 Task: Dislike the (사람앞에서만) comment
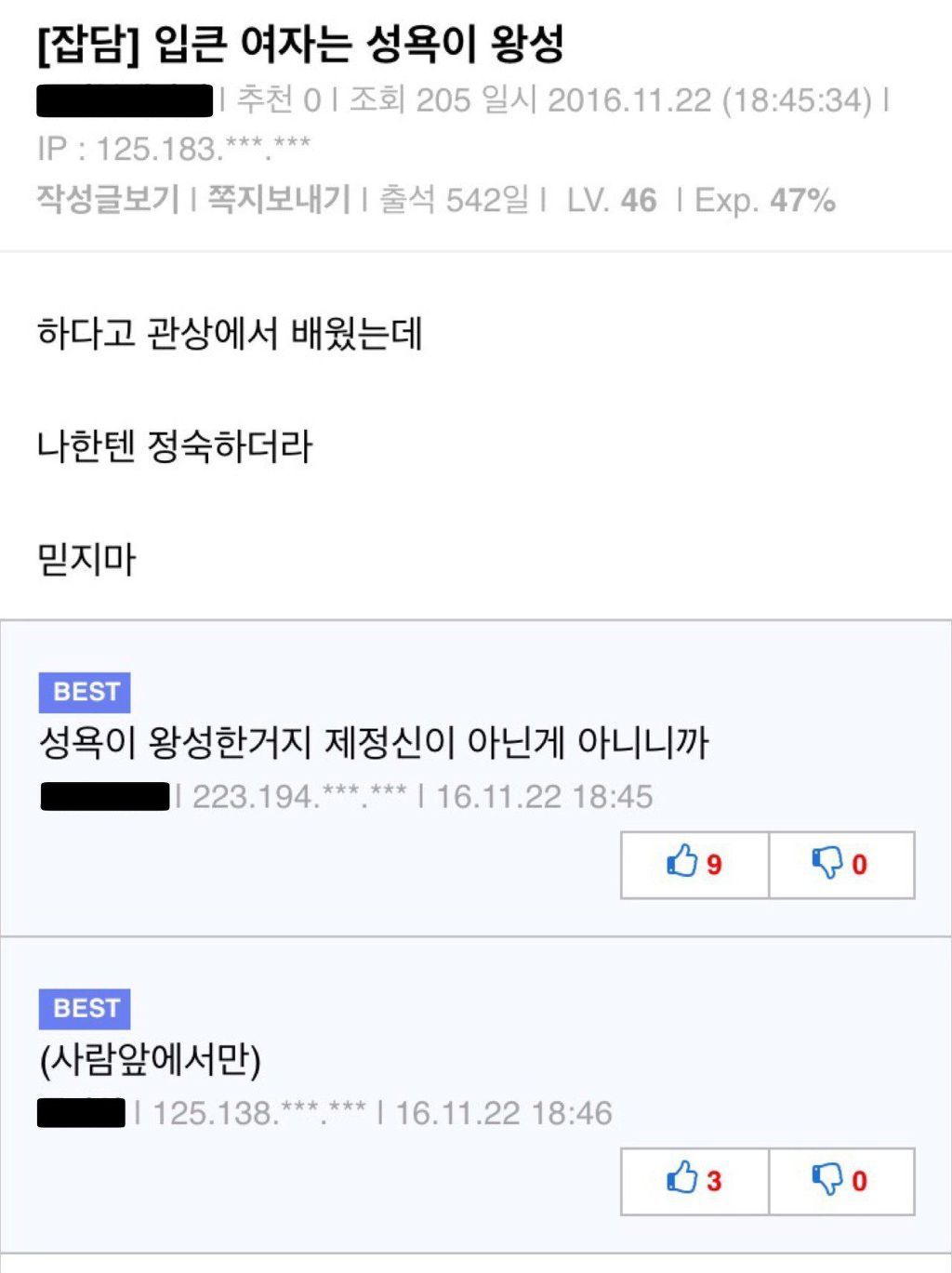[842, 1181]
